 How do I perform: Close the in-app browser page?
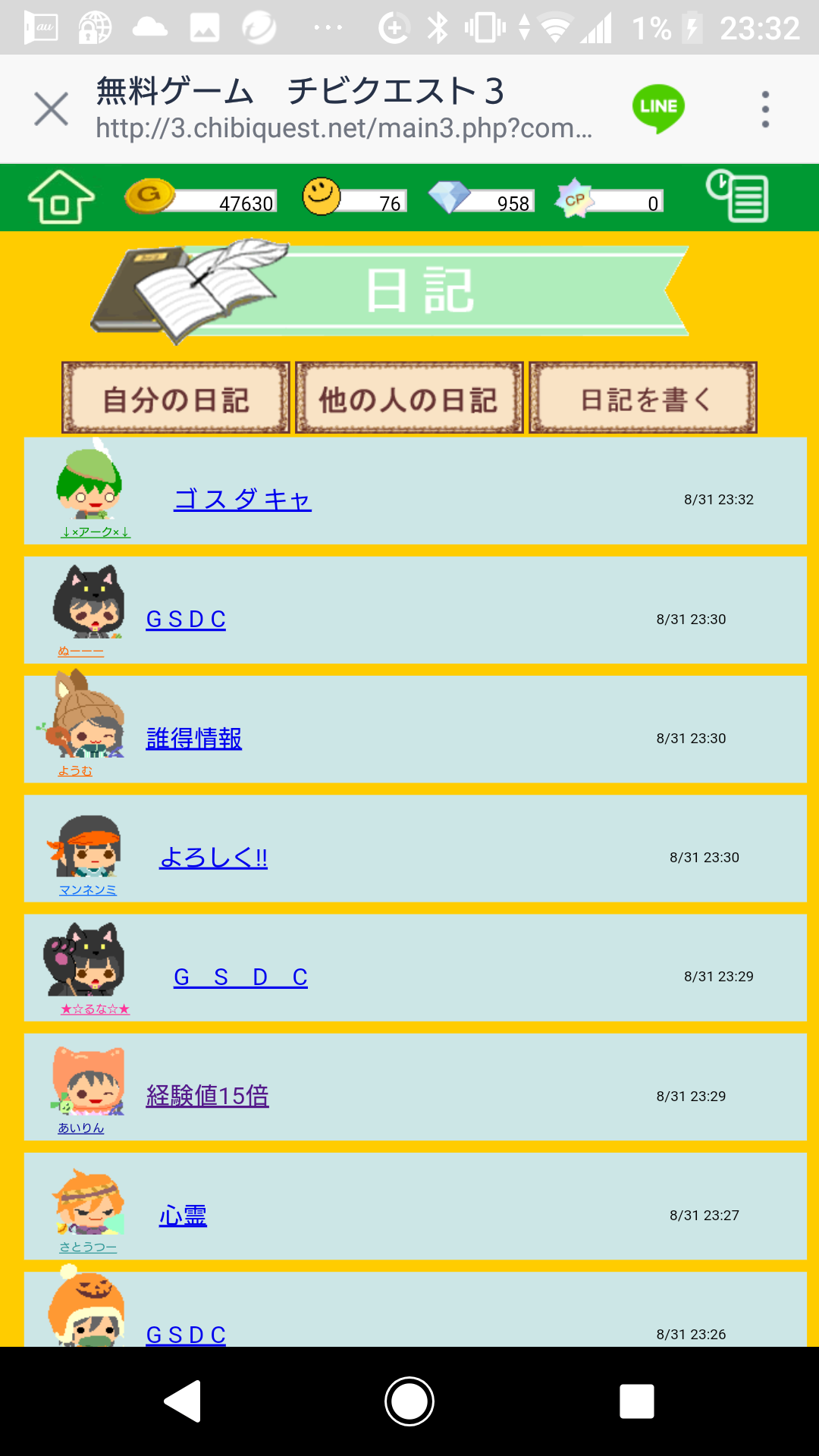coord(51,109)
